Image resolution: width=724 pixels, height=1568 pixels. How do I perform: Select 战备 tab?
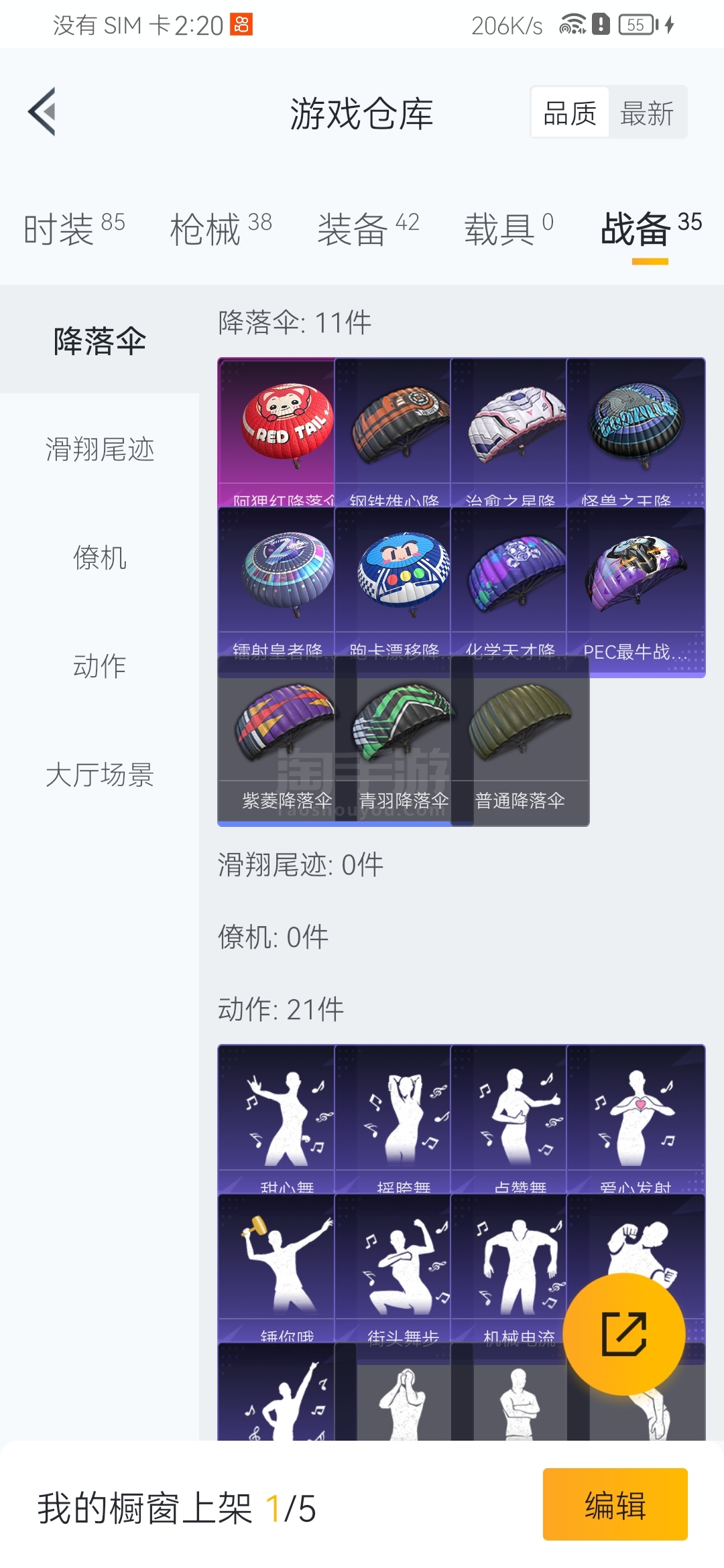651,229
